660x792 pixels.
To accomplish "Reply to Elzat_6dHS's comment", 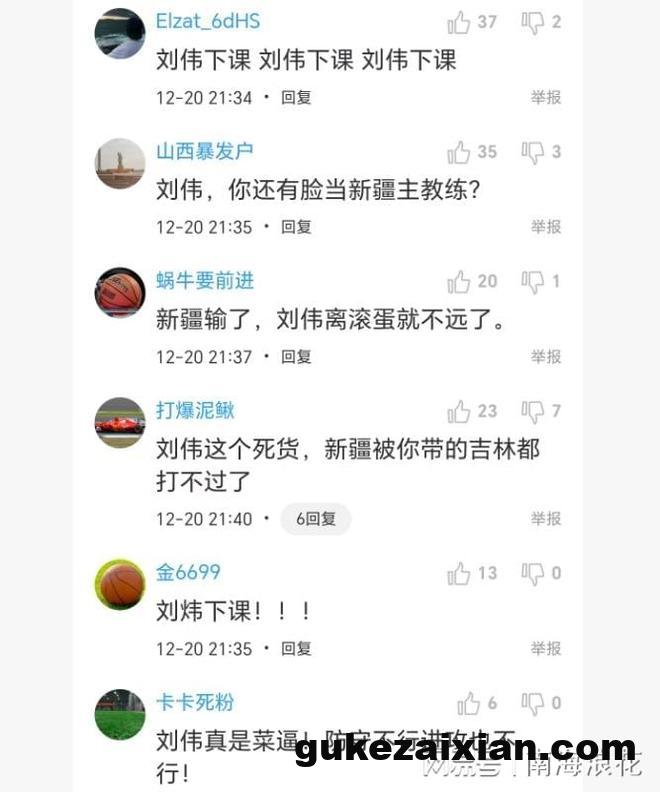I will pyautogui.click(x=296, y=97).
